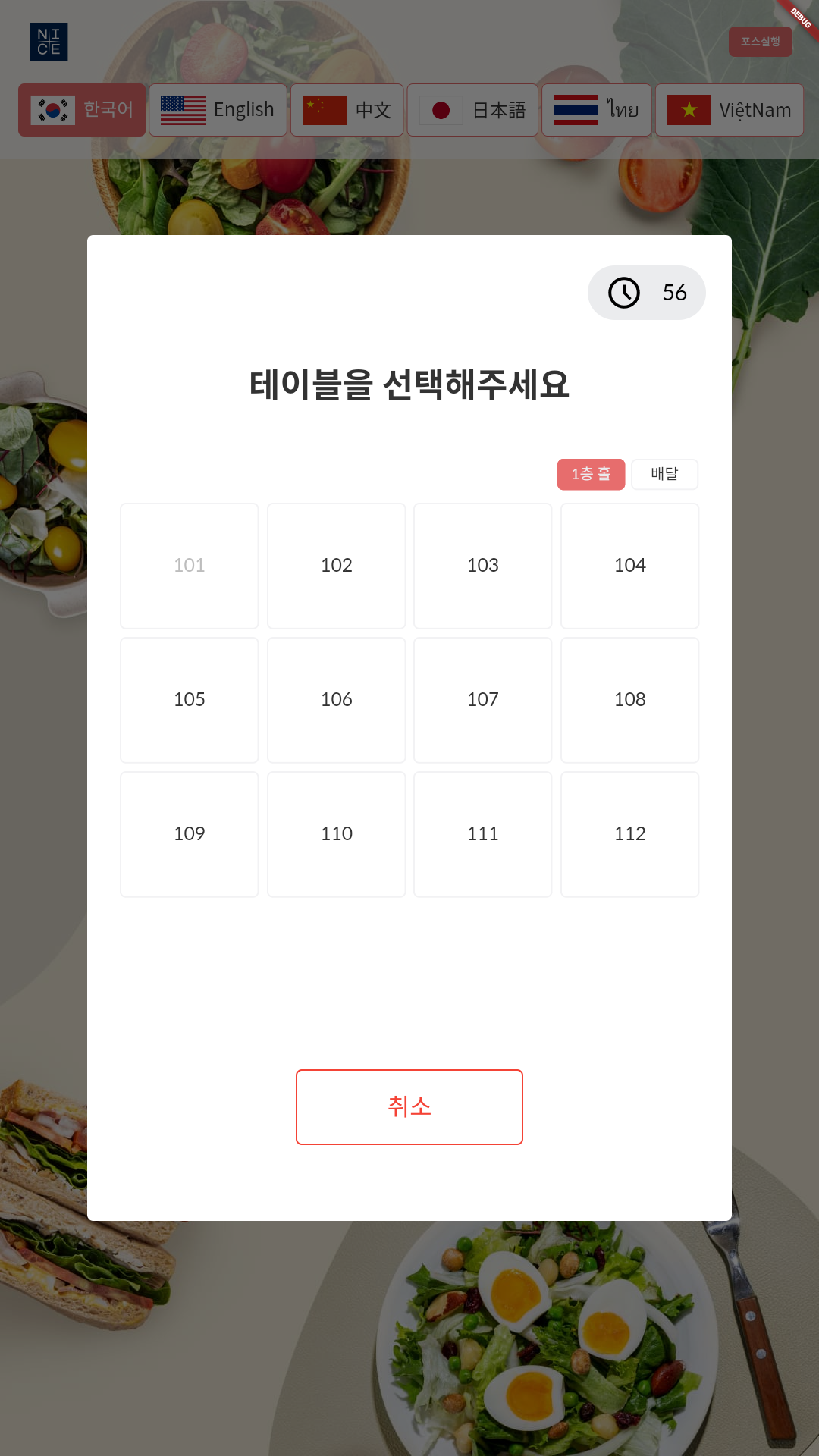Select table 110
This screenshot has width=819, height=1456.
tap(336, 834)
